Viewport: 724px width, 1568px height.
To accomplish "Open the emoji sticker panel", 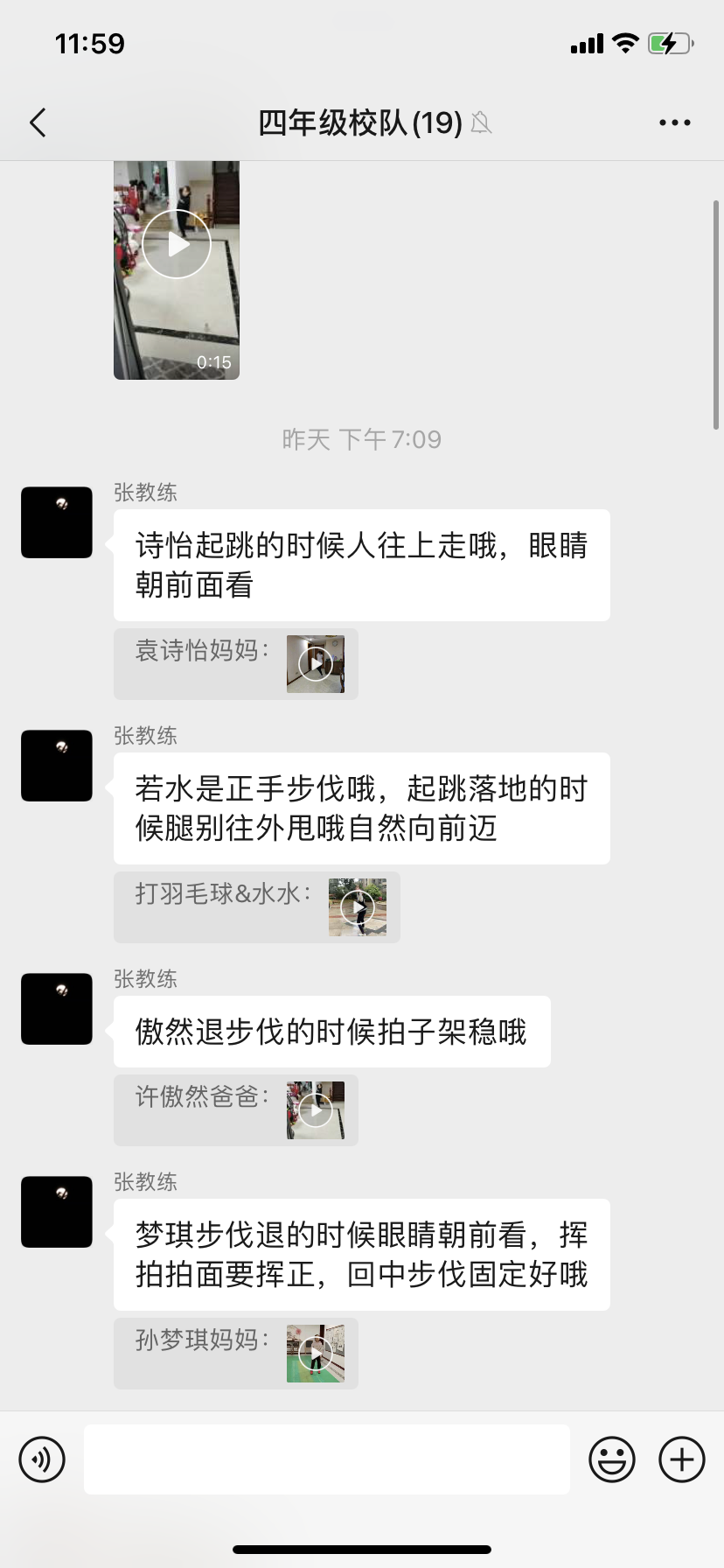I will pos(612,1459).
